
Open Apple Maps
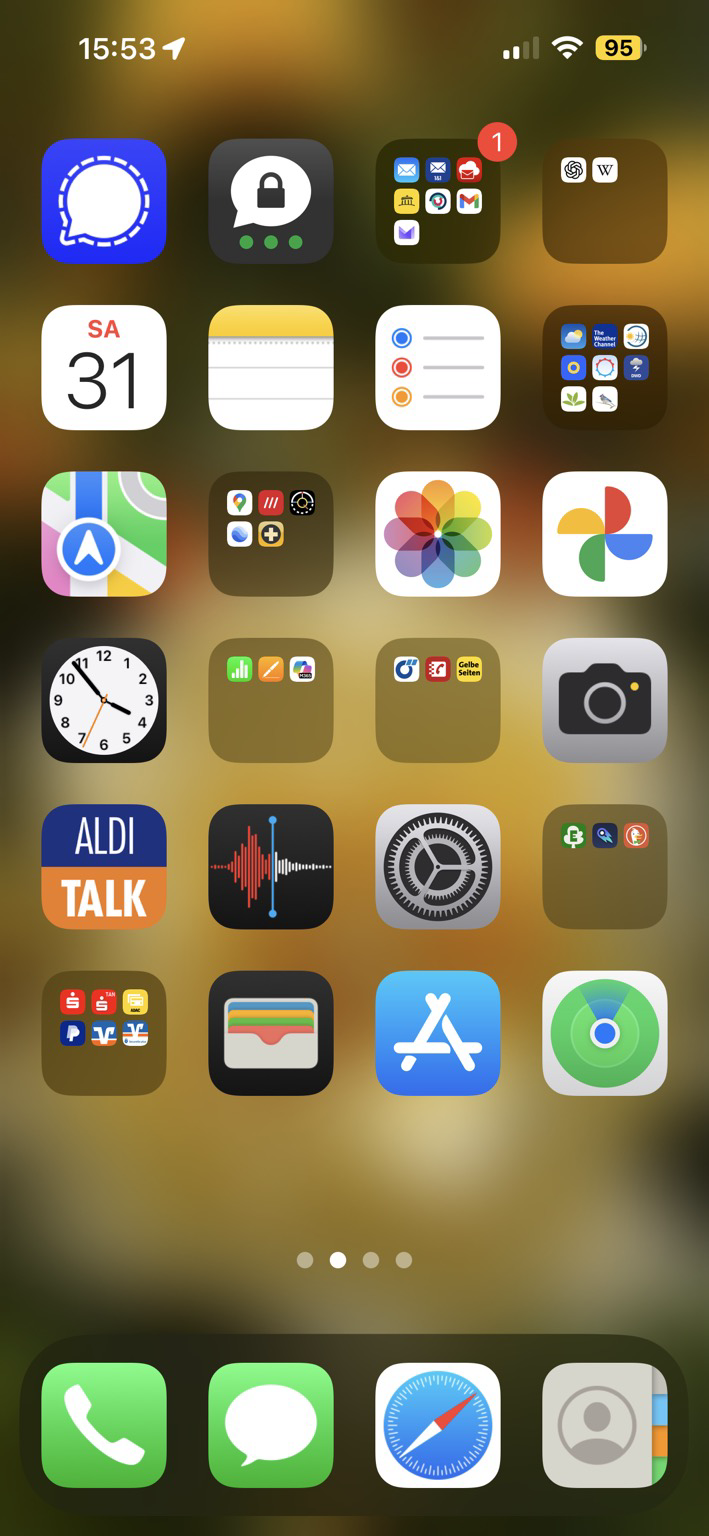[104, 534]
